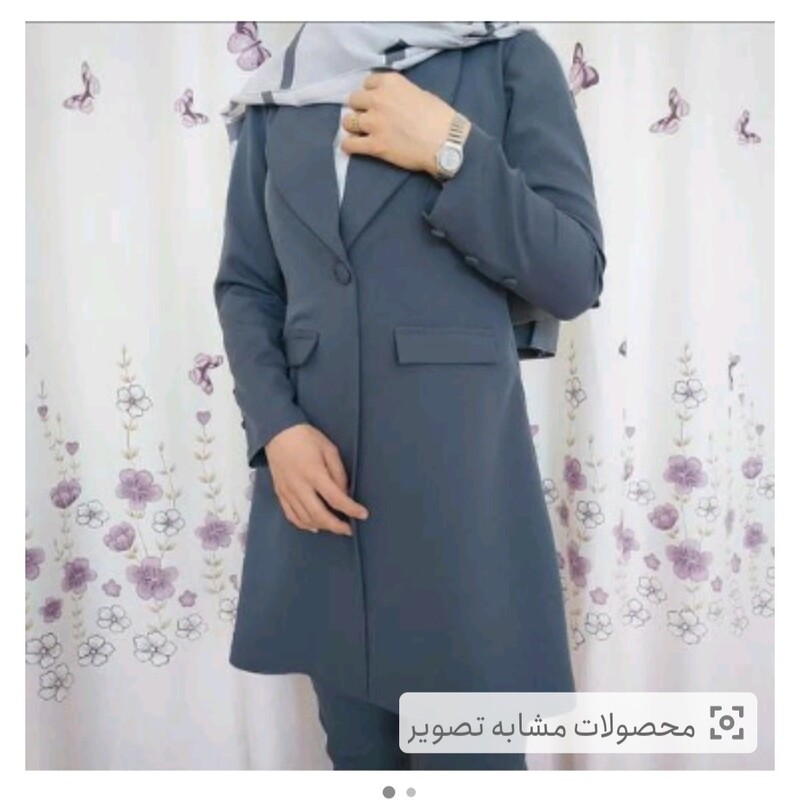Image resolution: width=800 pixels, height=800 pixels.
Task: Jump to the second image page dot
Action: 411,792
